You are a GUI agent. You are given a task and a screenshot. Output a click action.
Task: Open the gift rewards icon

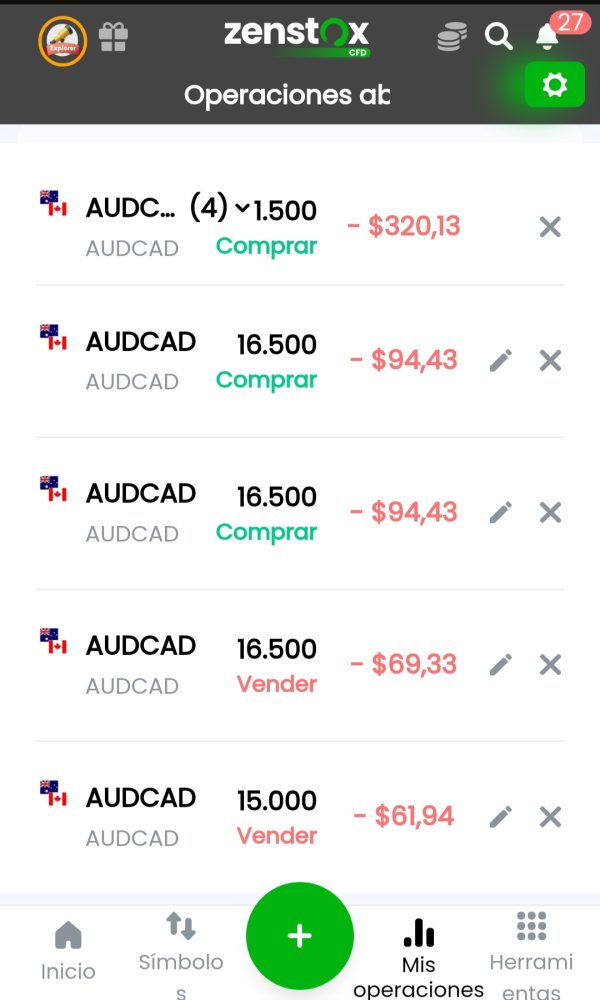click(113, 38)
